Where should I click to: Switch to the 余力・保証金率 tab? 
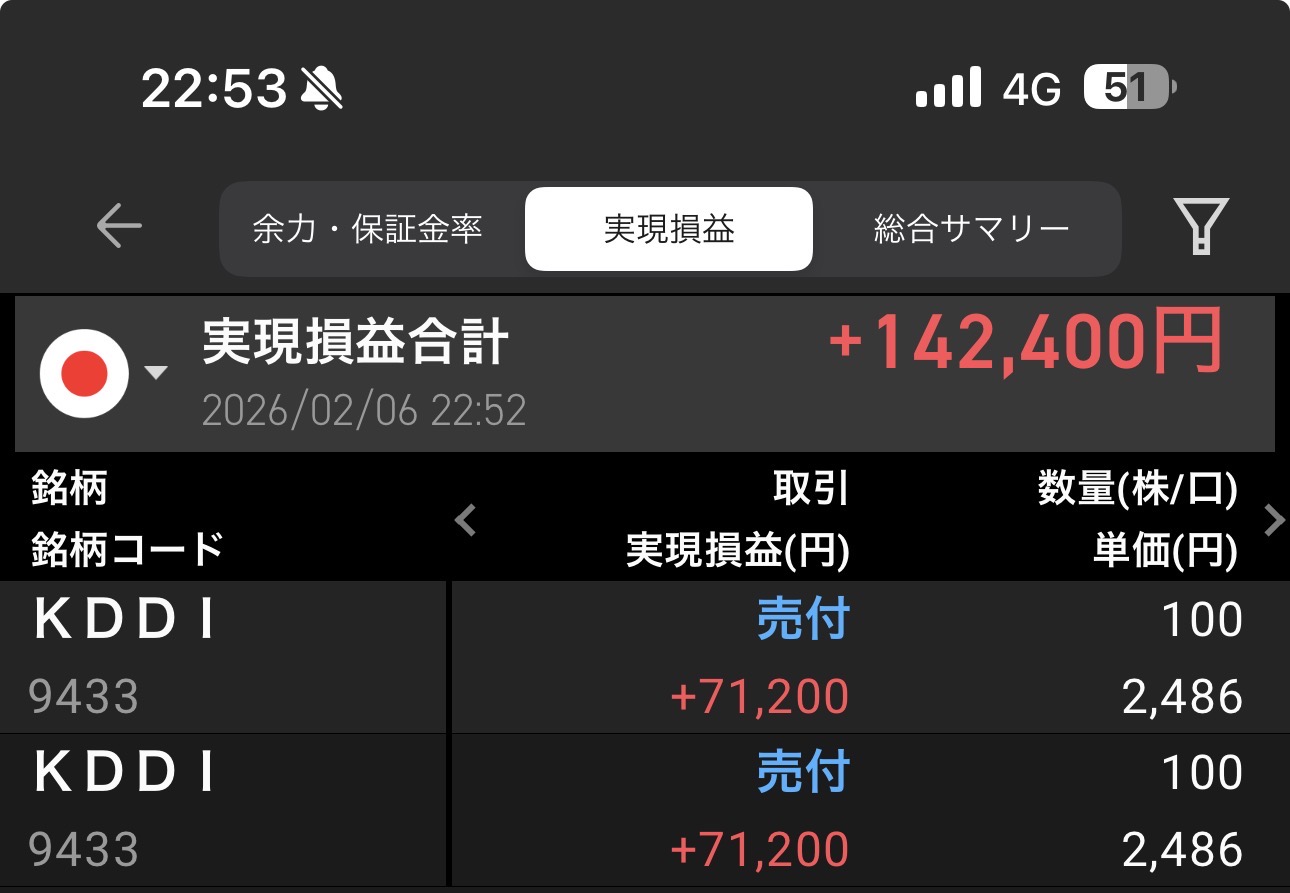(x=368, y=229)
